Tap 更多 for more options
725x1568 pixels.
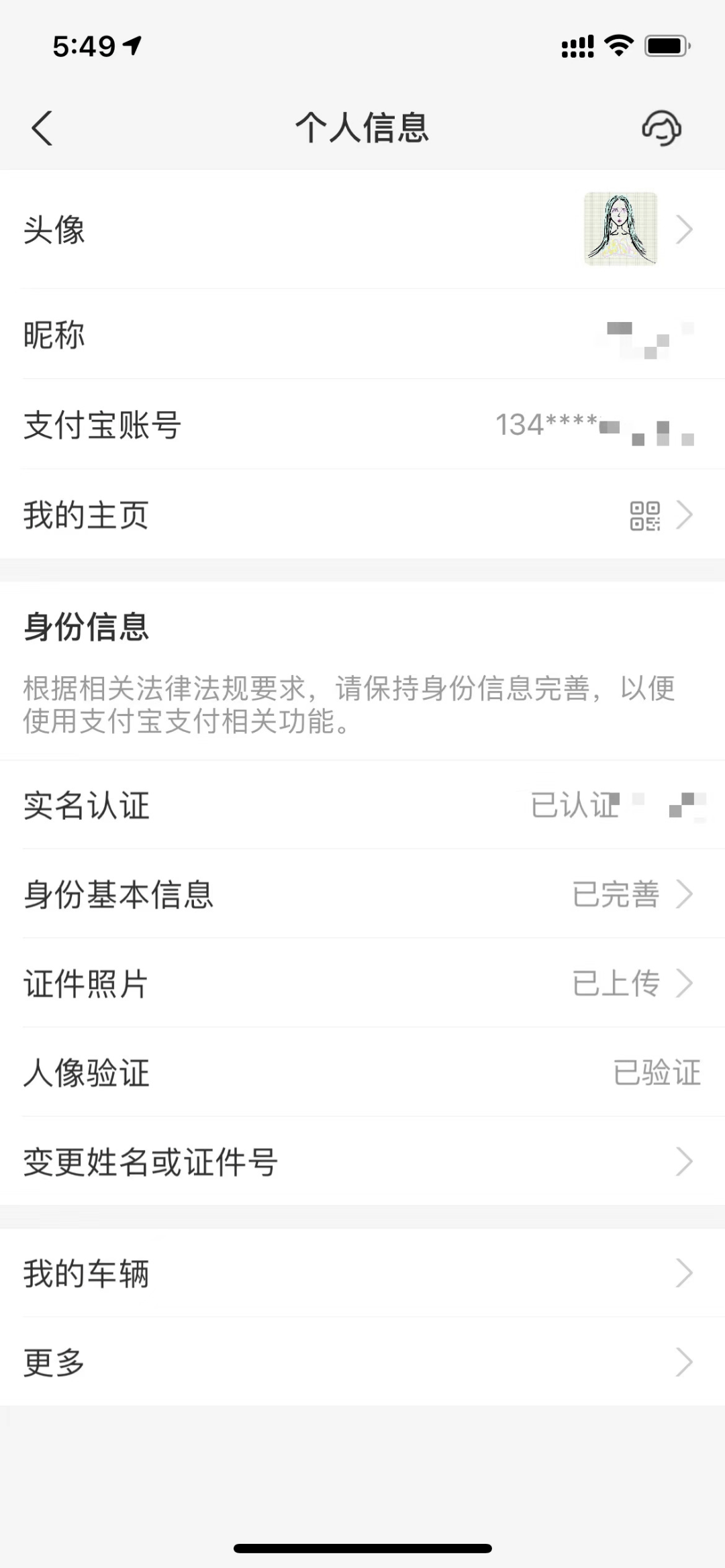(x=362, y=1363)
